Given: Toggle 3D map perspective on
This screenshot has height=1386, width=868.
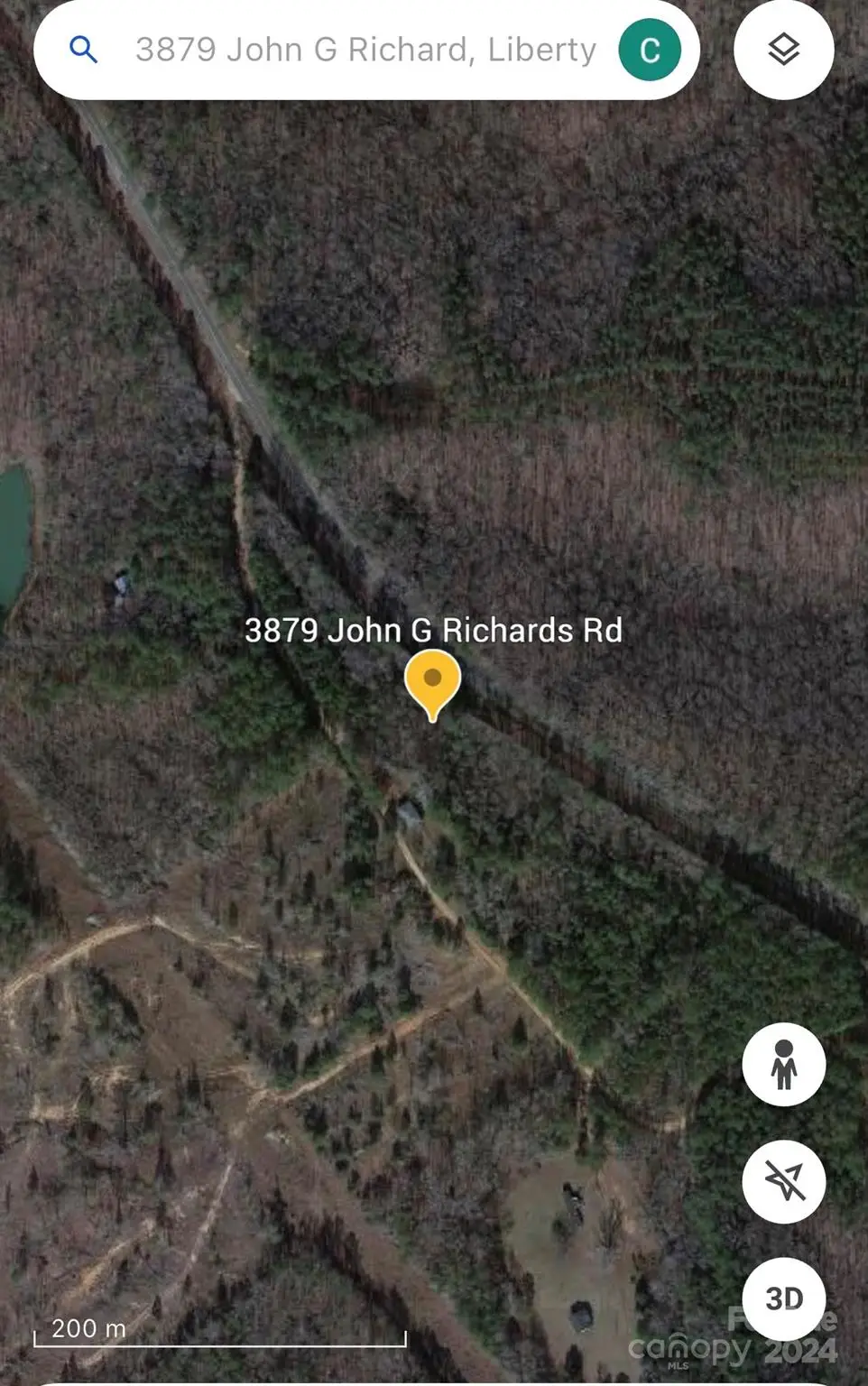Looking at the screenshot, I should (x=783, y=1299).
